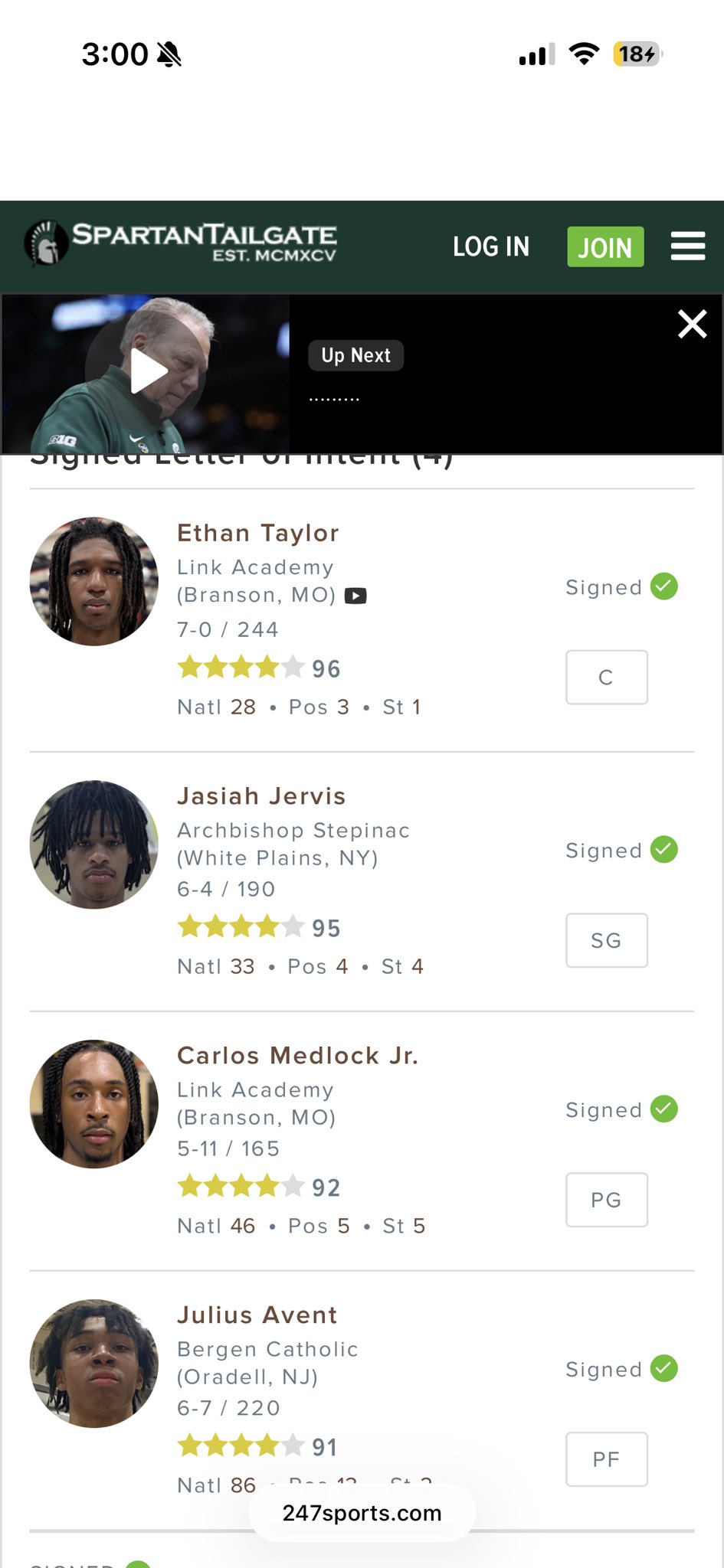The image size is (724, 1568).
Task: Open Jasiah Jervis's recruit profile
Action: pyautogui.click(x=261, y=796)
